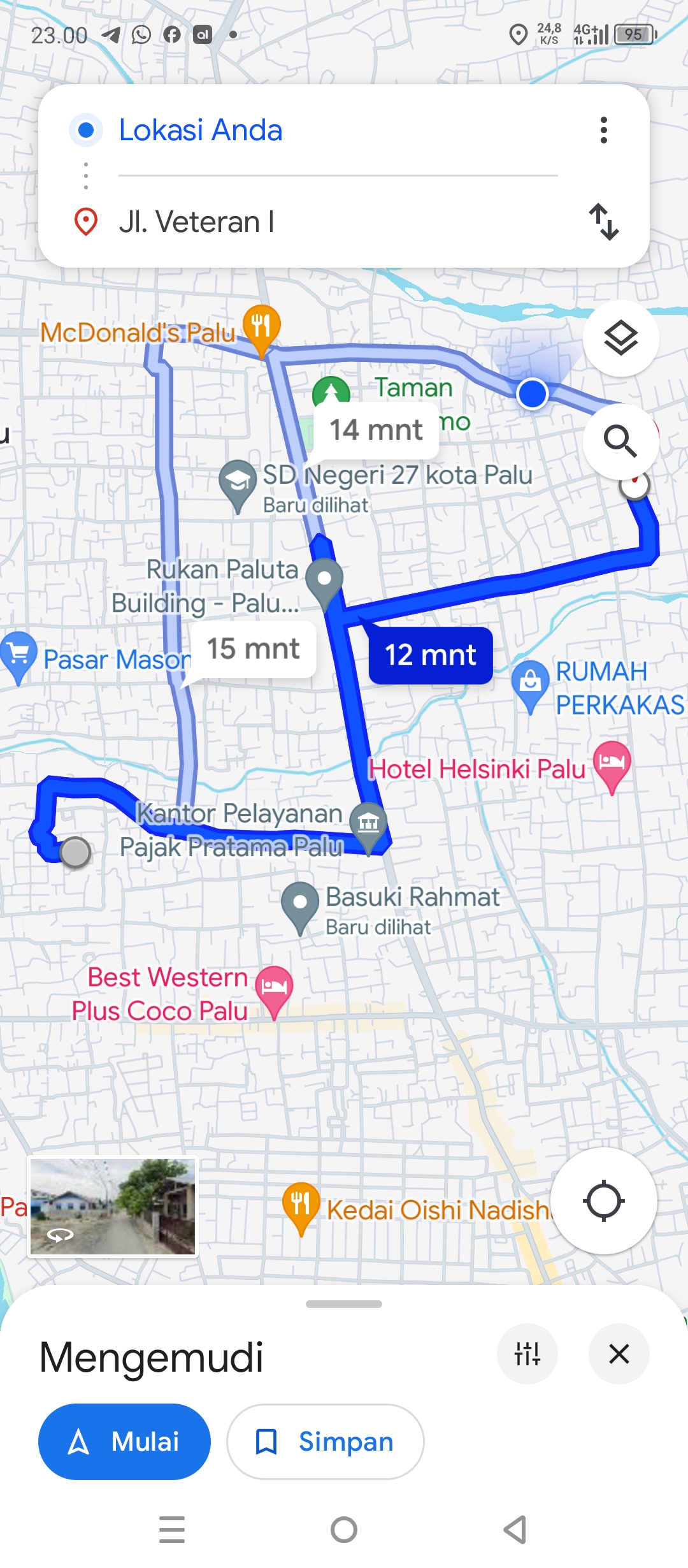Go back with system back button
The image size is (688, 1568).
(515, 1530)
